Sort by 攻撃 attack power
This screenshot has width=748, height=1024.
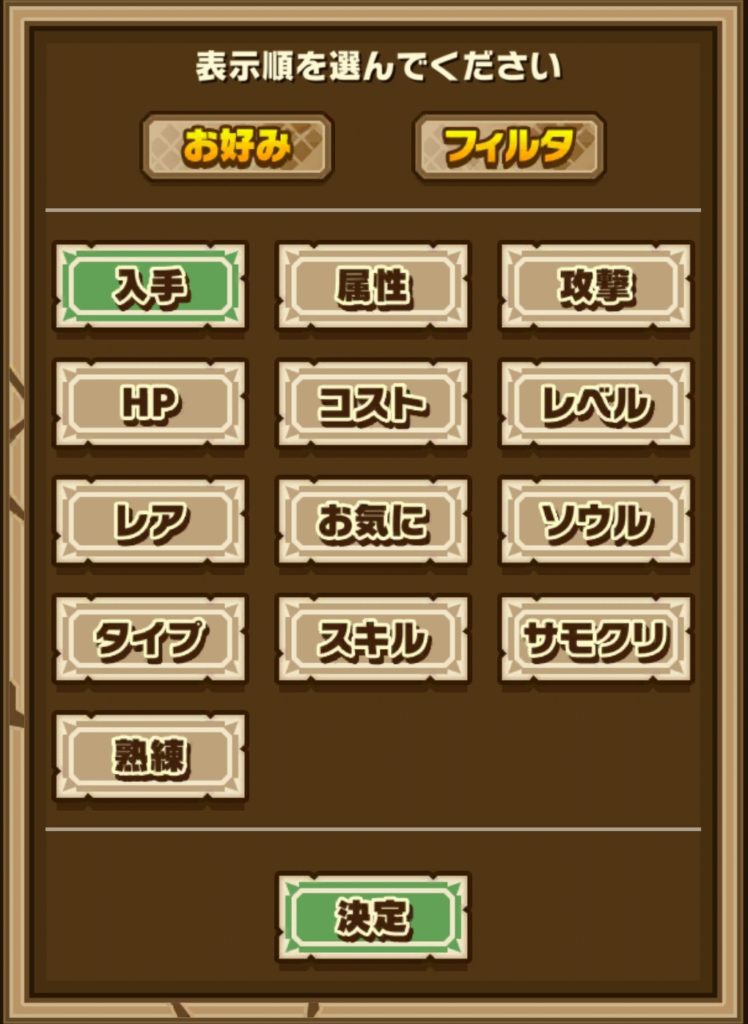click(596, 286)
